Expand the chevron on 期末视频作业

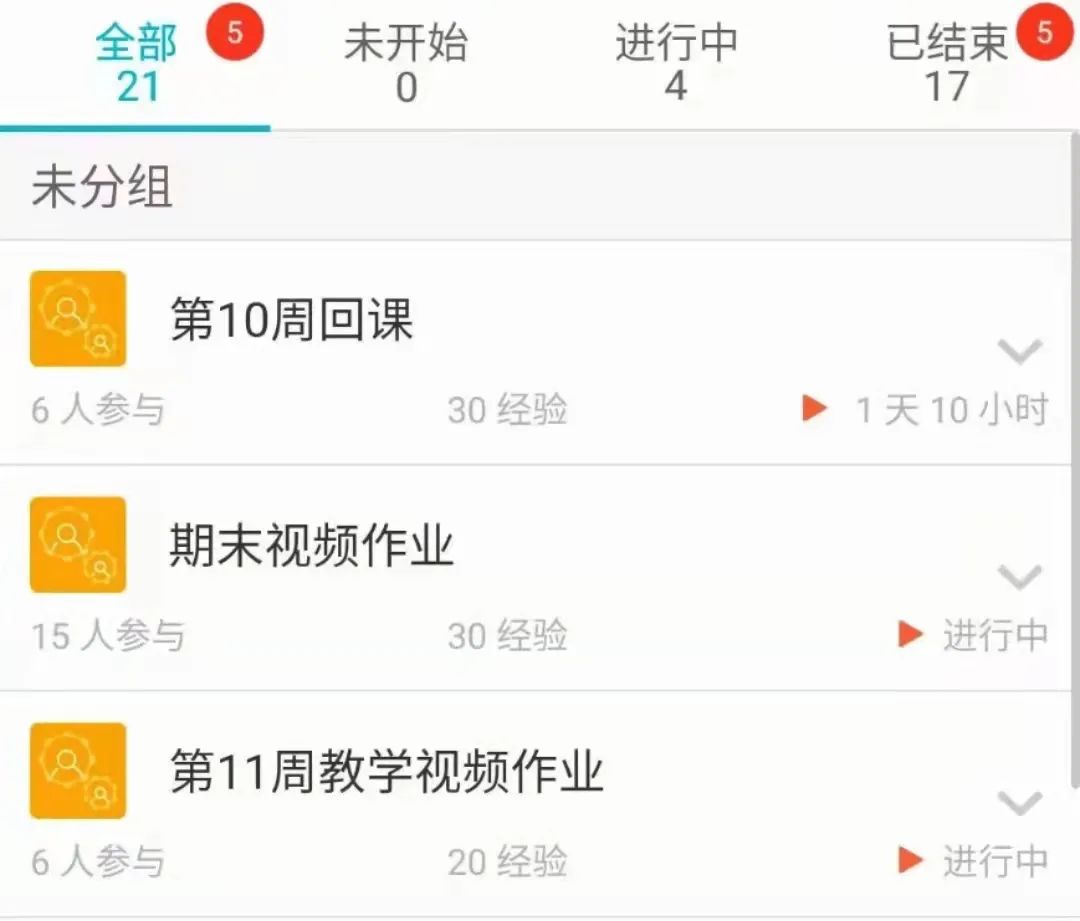pyautogui.click(x=1020, y=577)
